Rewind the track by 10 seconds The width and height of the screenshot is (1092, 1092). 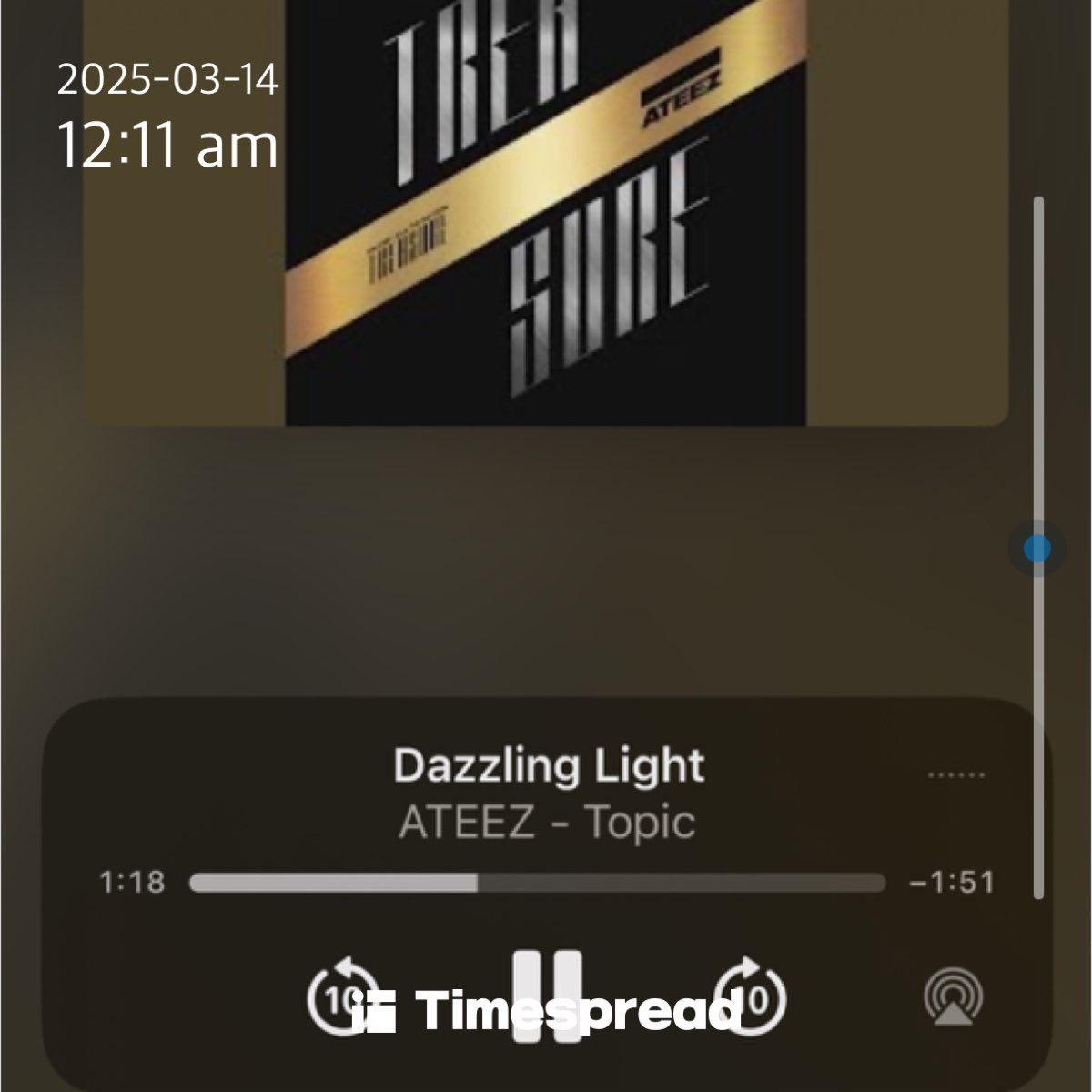point(343,998)
